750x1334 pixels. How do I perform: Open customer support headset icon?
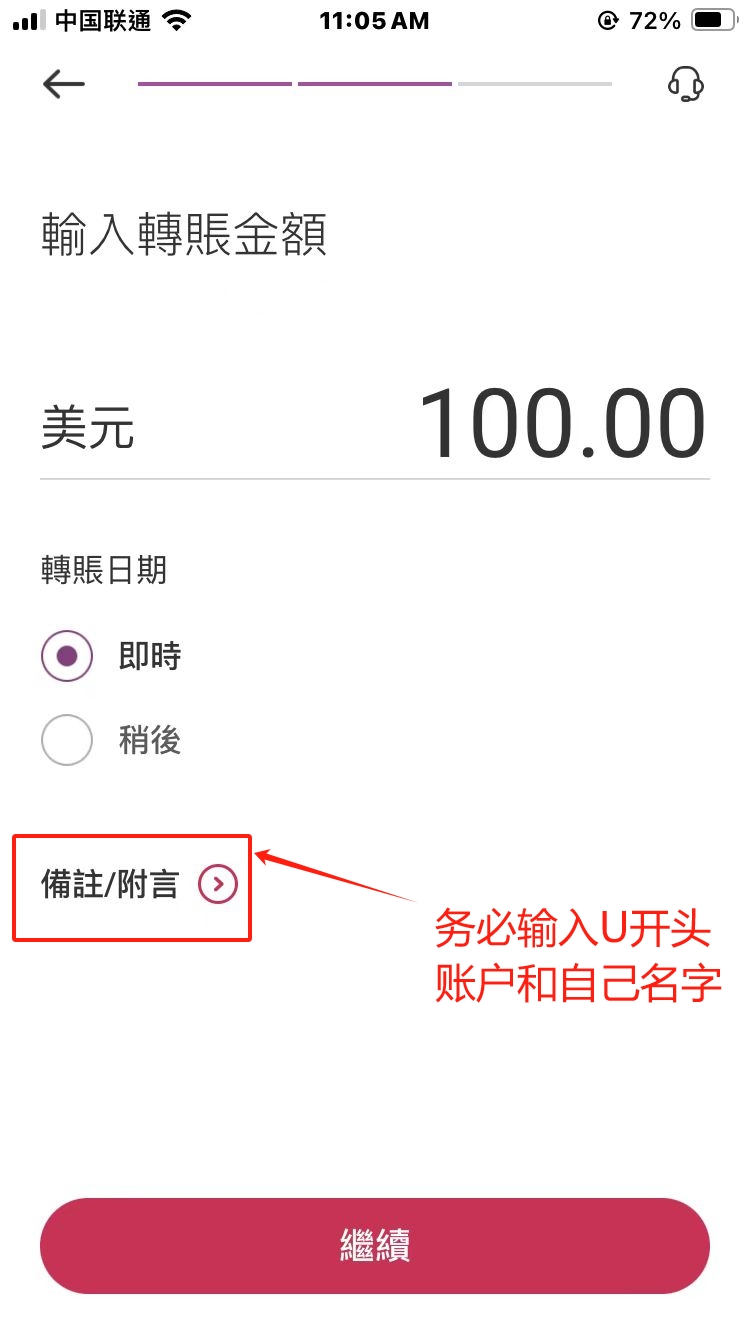(686, 84)
